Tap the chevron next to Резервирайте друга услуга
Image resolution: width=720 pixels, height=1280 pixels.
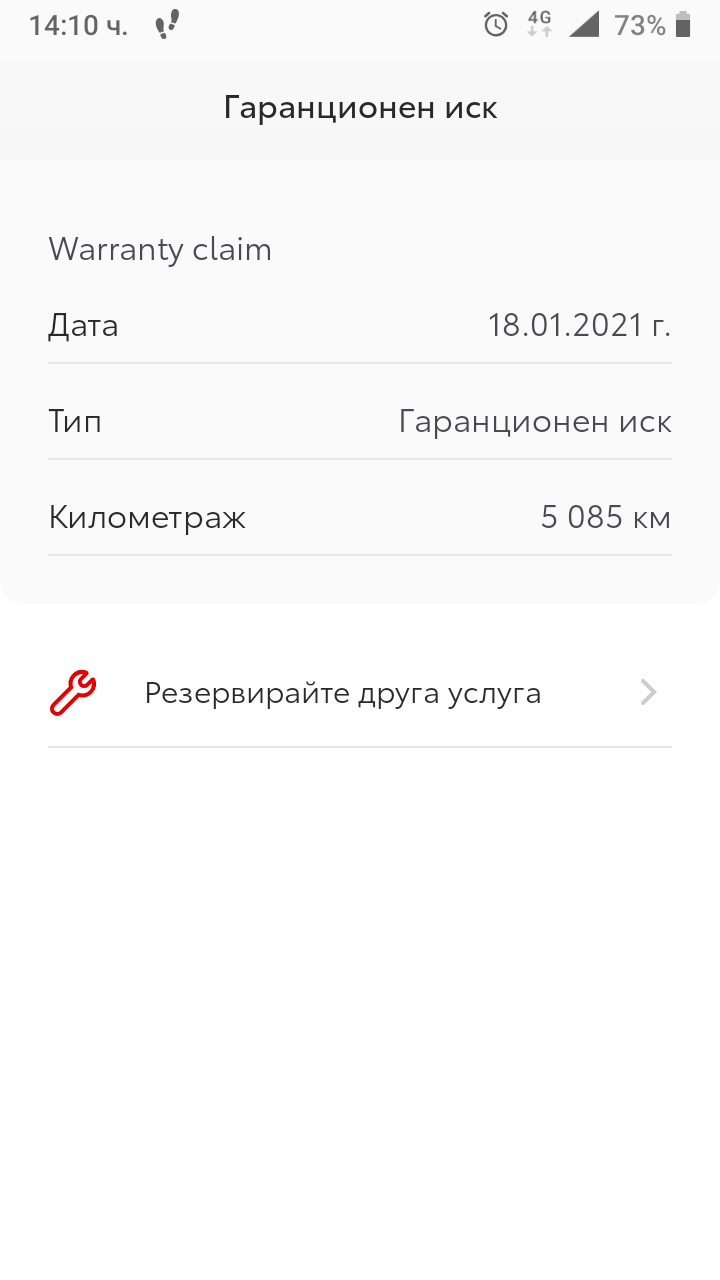tap(648, 692)
